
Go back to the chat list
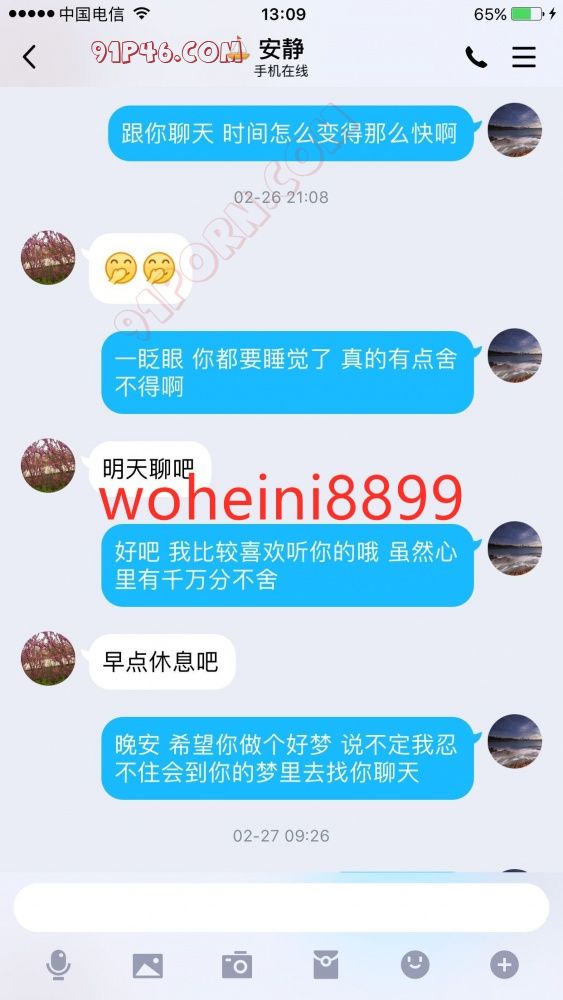tap(29, 57)
